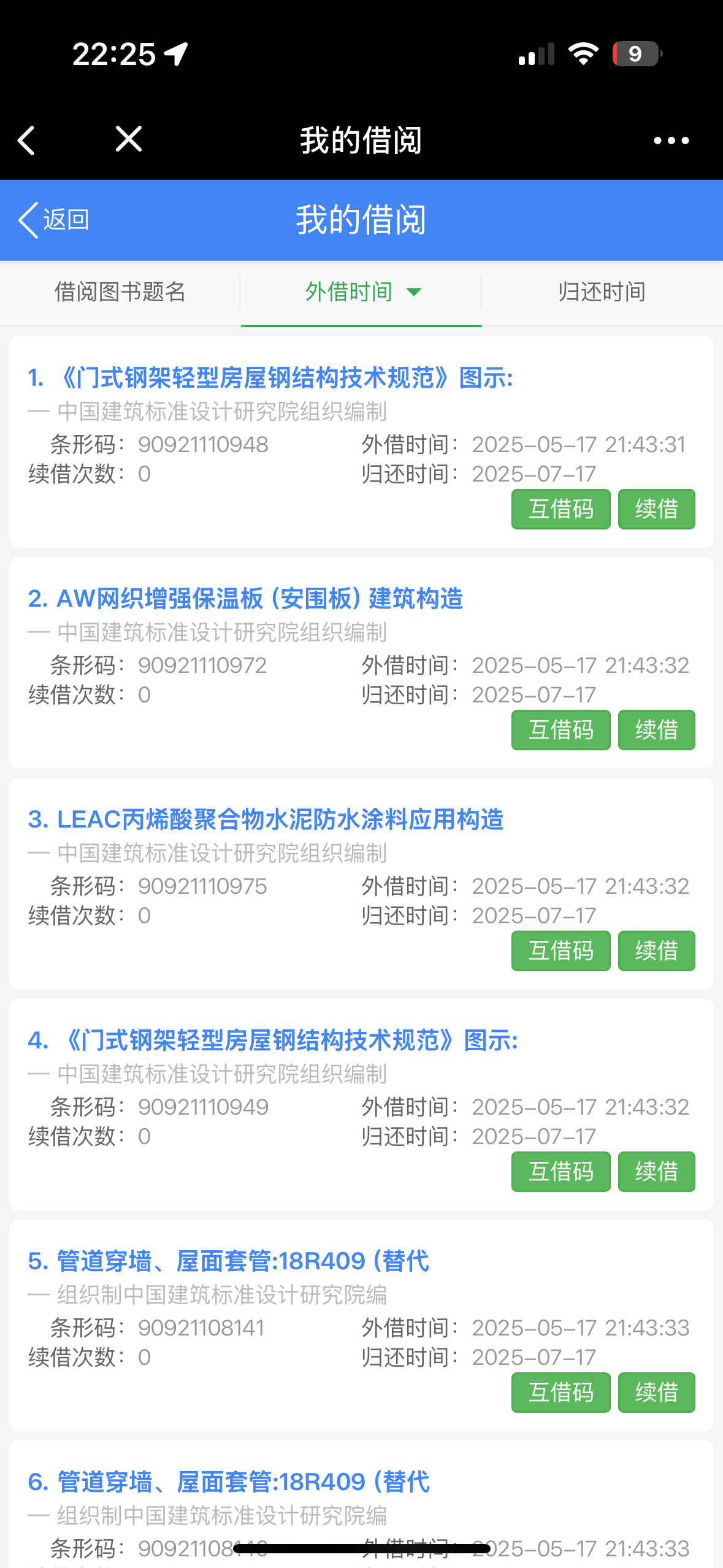Renew the book with barcode 90921110949

(656, 1171)
